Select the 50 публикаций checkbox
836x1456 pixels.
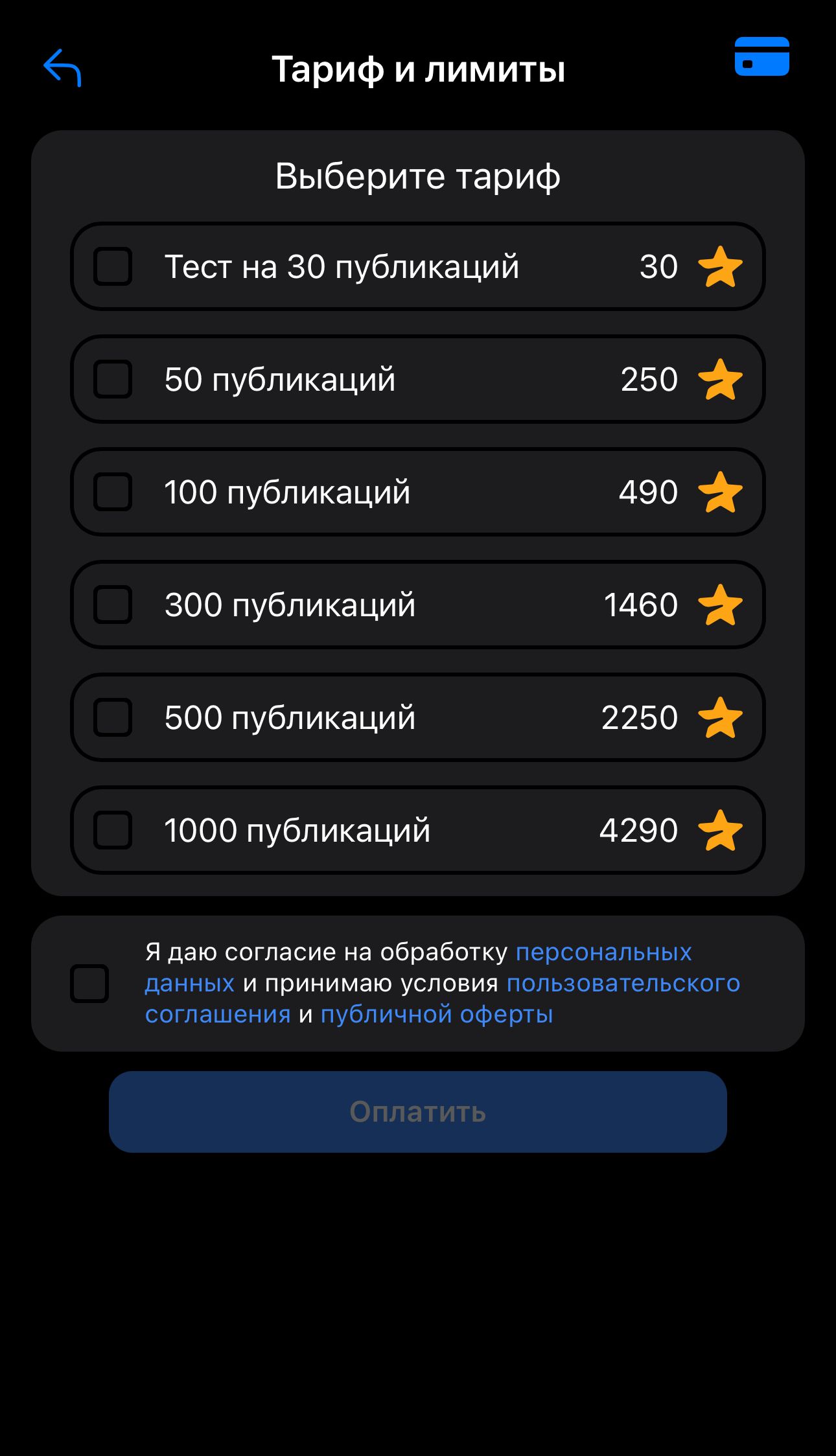tap(113, 379)
